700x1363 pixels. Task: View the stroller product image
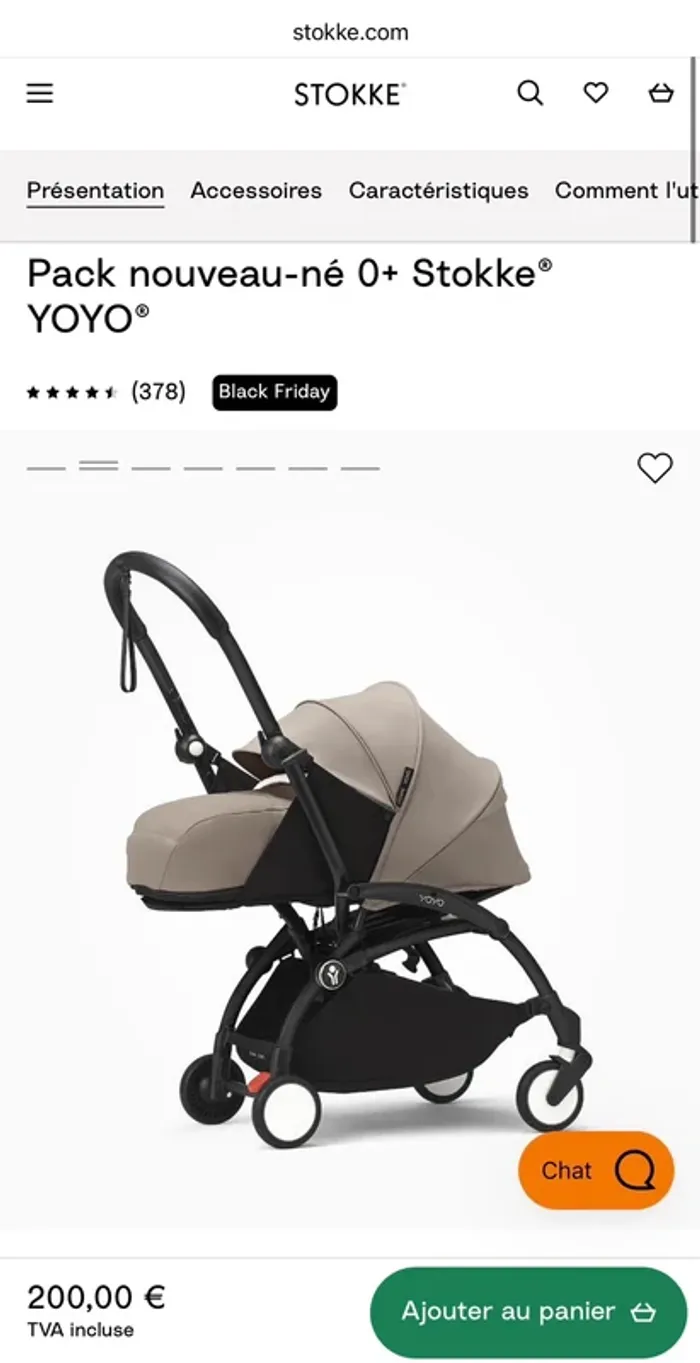[x=350, y=850]
